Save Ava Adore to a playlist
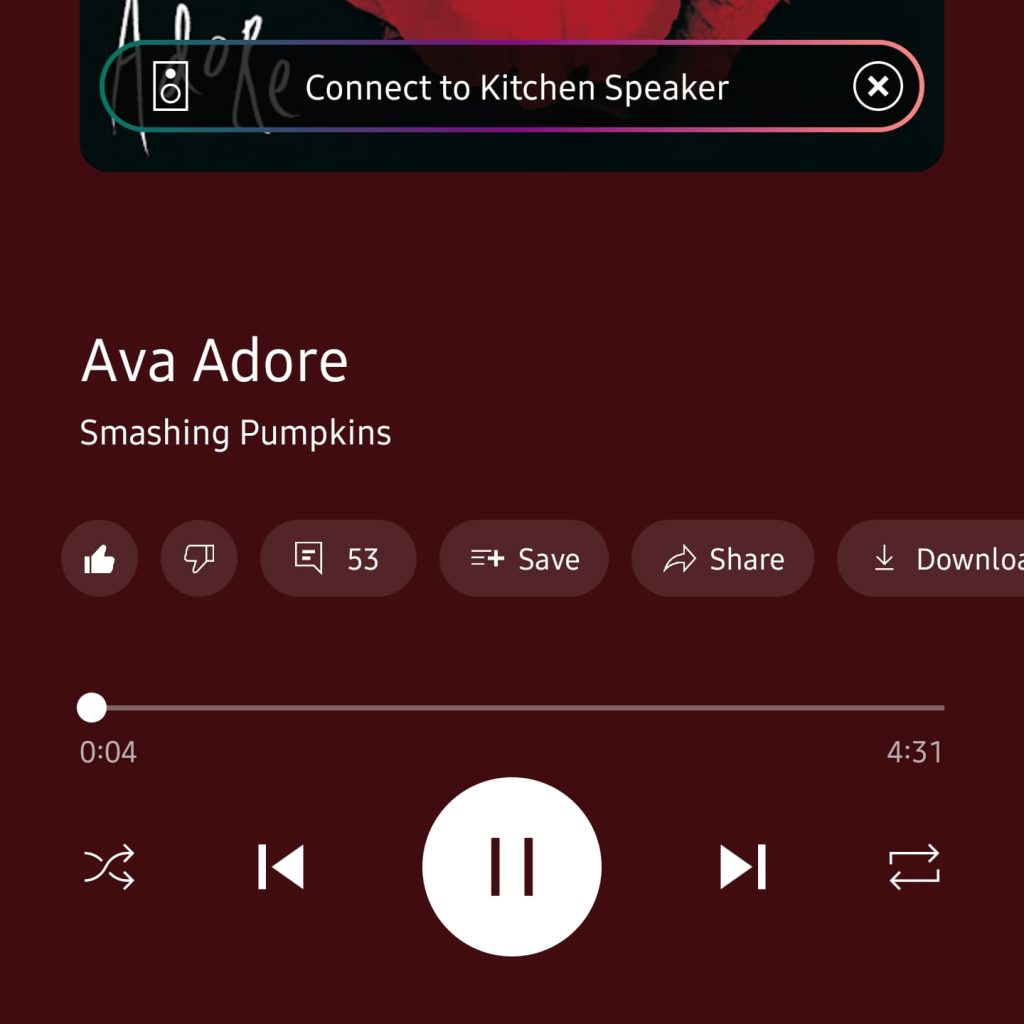Viewport: 1024px width, 1024px height. click(x=524, y=559)
